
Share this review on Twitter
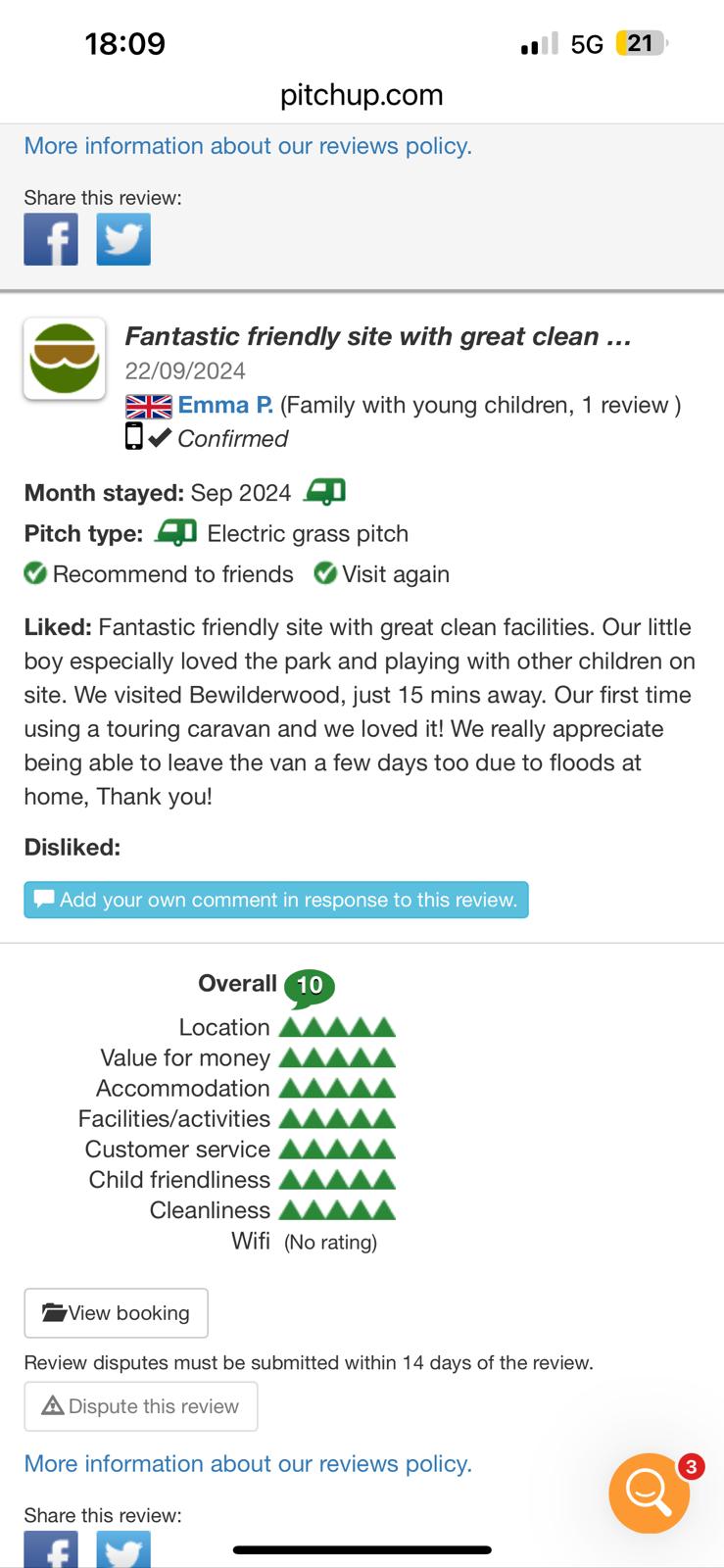[123, 239]
